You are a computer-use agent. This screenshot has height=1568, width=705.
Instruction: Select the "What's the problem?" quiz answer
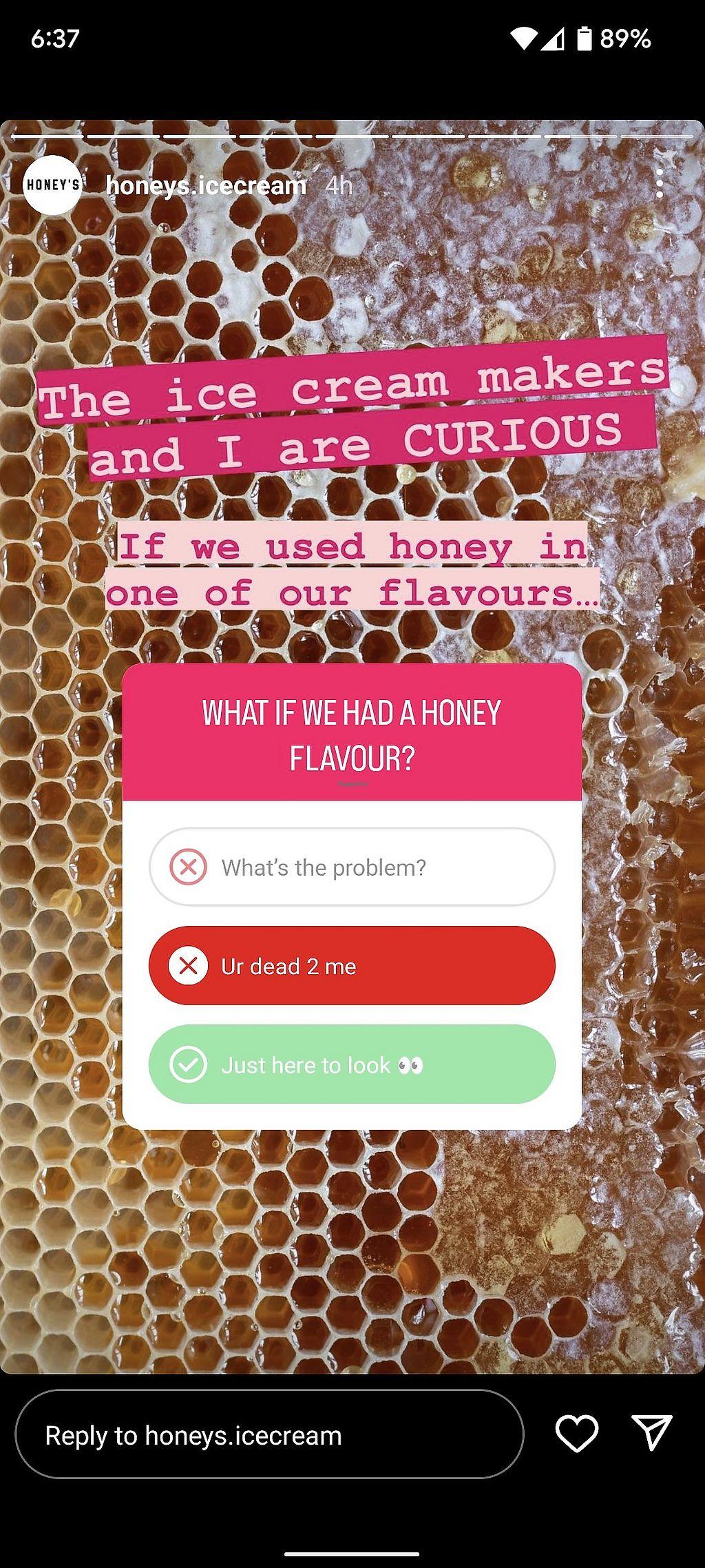(x=352, y=867)
